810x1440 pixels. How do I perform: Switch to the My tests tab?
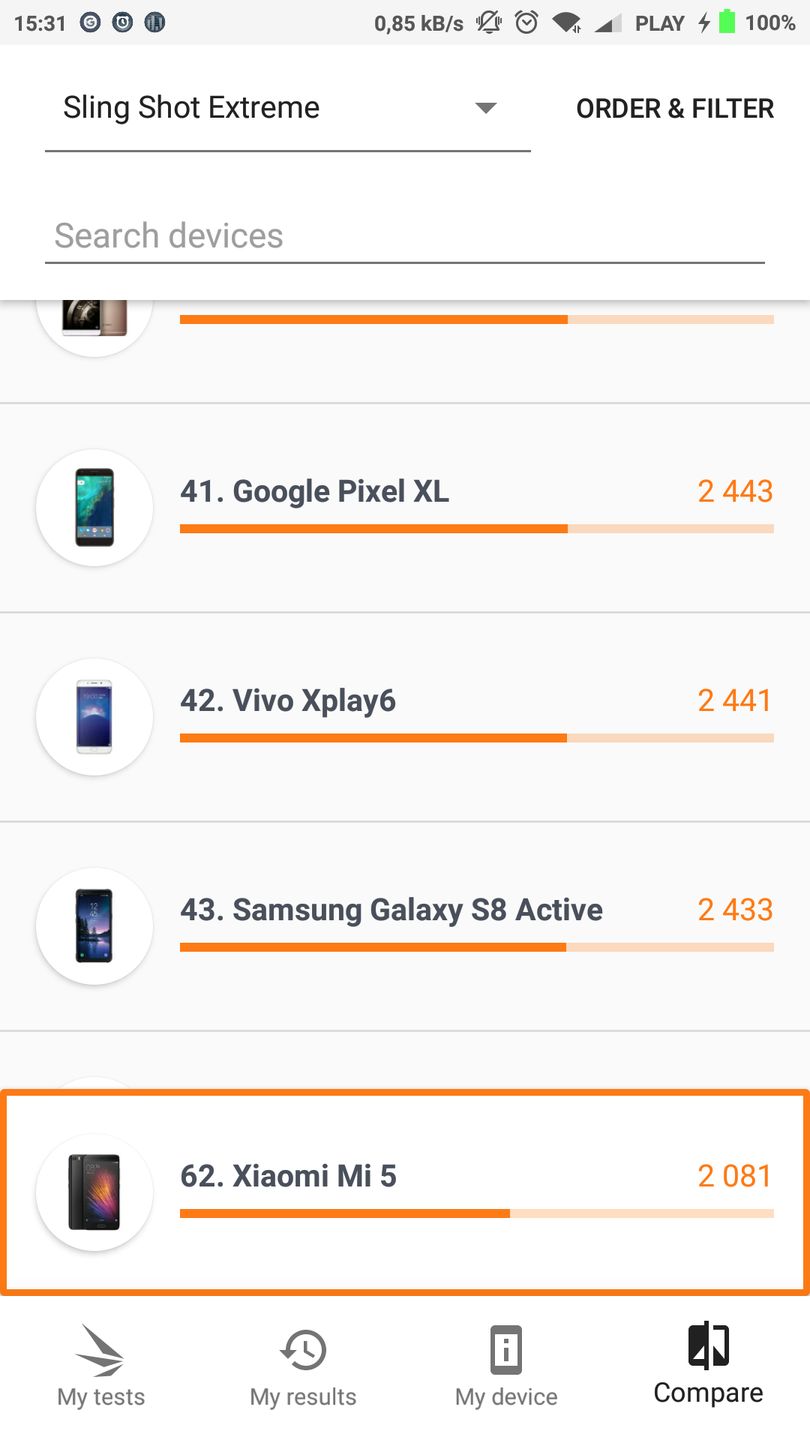[x=101, y=1367]
